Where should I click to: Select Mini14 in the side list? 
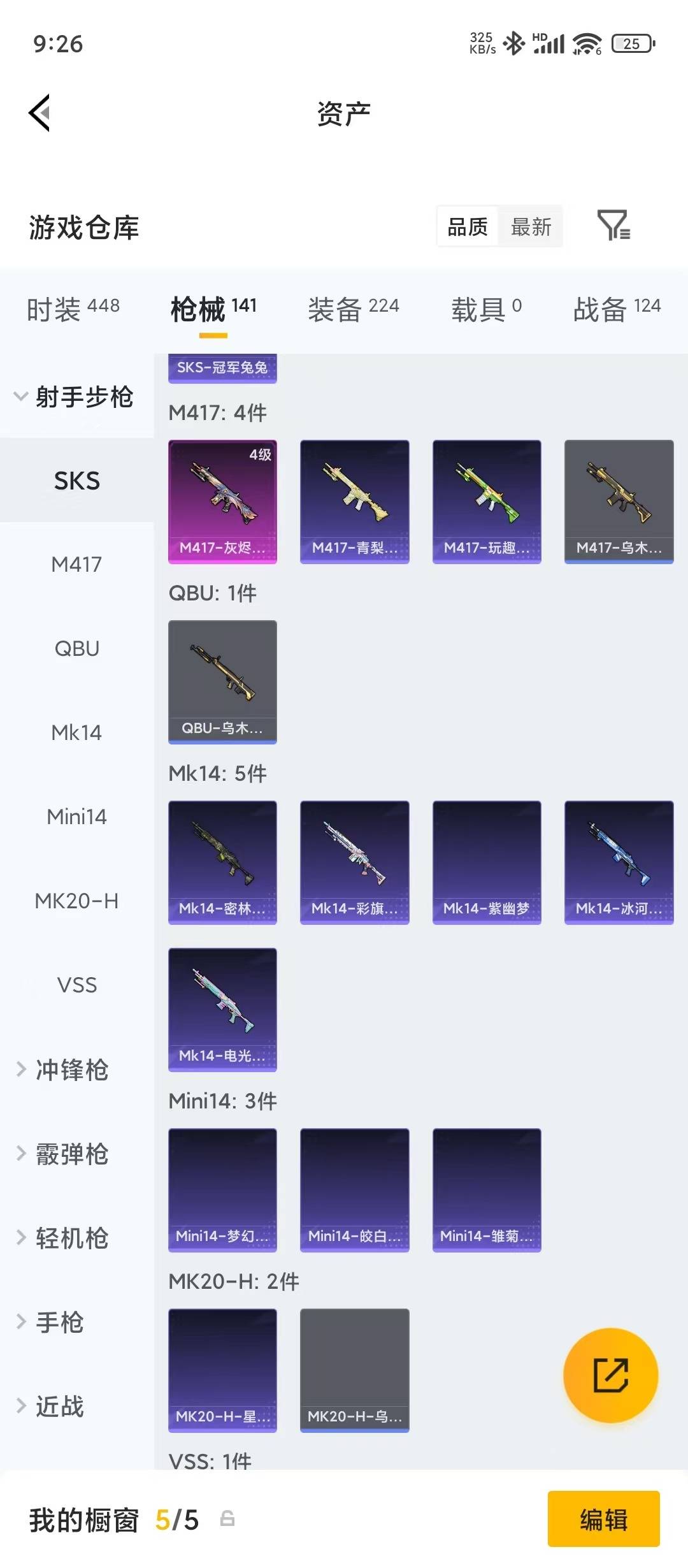[77, 817]
